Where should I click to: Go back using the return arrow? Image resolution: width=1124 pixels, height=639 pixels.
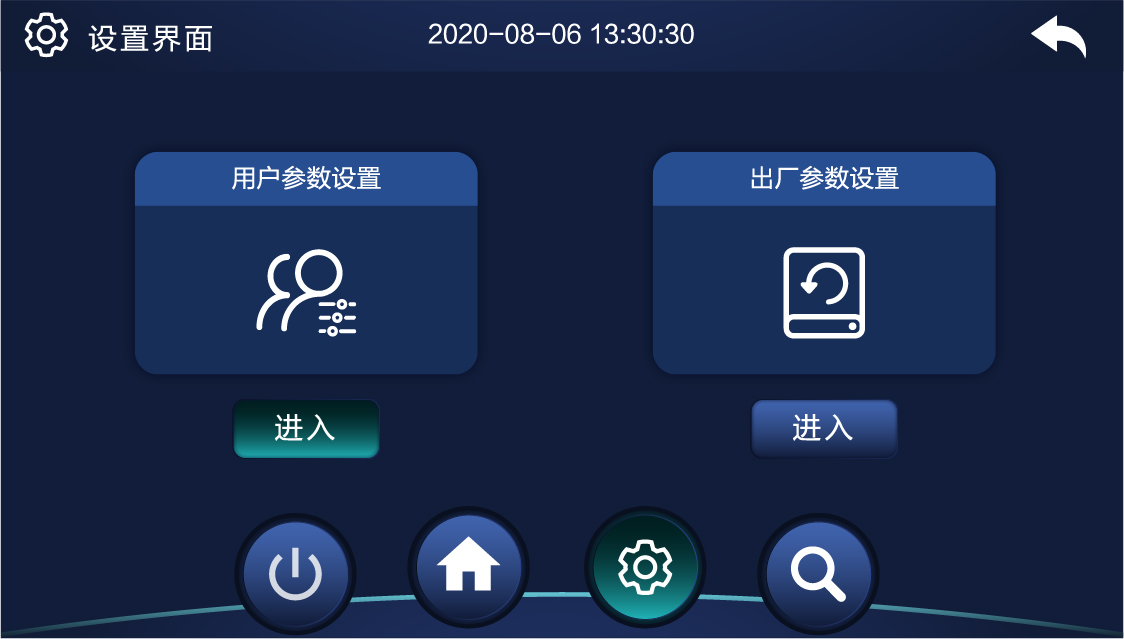click(x=1059, y=38)
